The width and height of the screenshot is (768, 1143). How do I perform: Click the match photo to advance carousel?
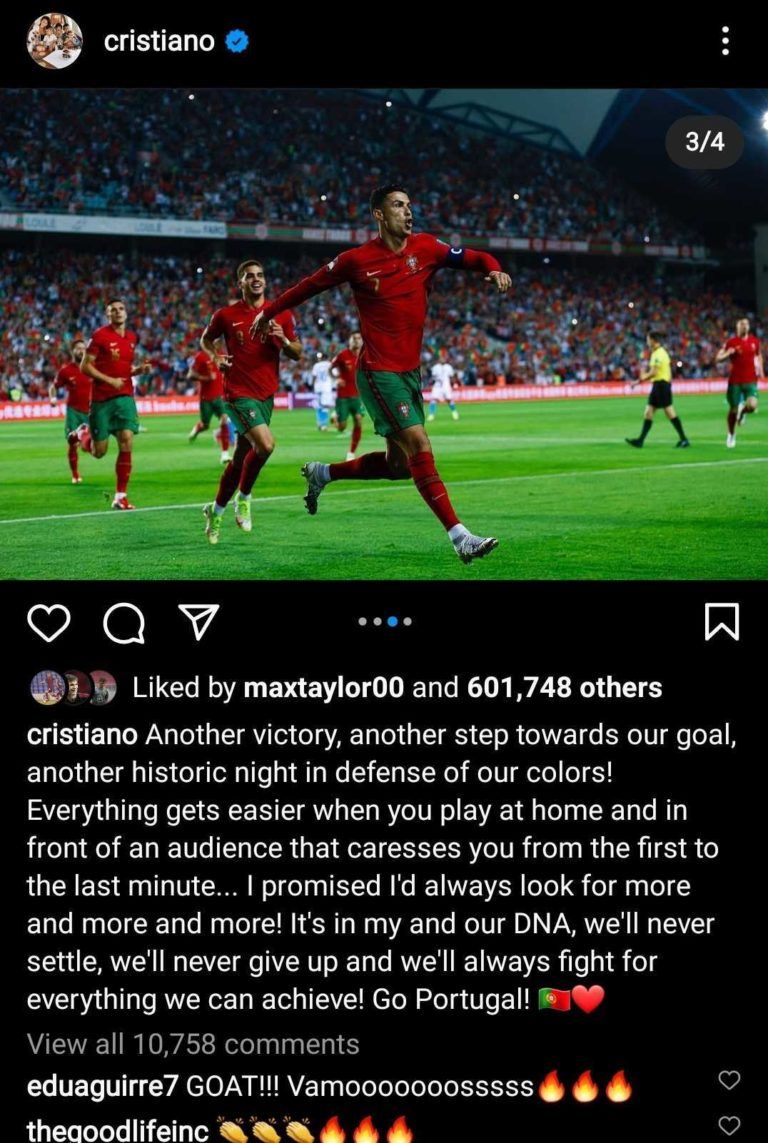[x=384, y=330]
